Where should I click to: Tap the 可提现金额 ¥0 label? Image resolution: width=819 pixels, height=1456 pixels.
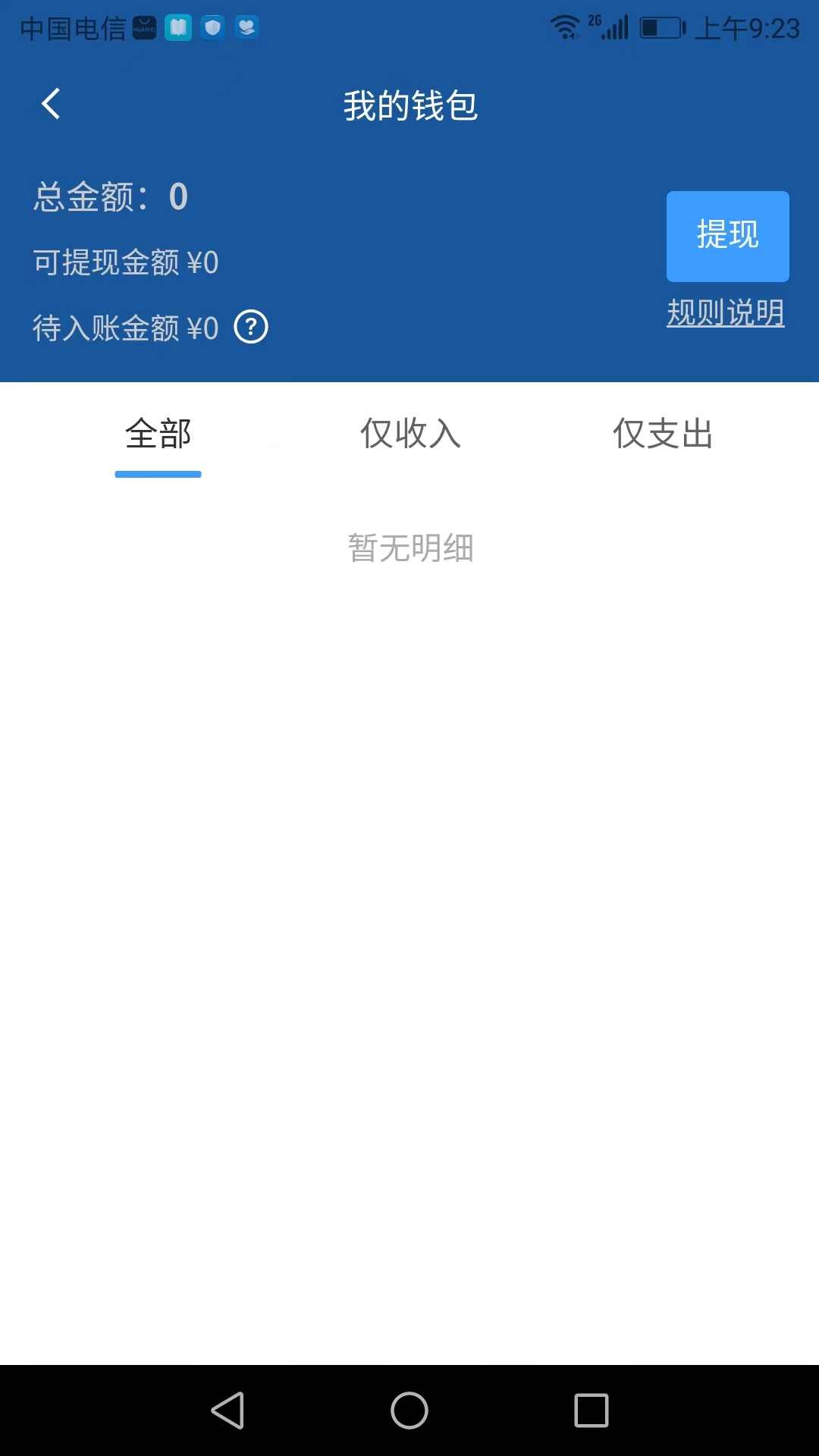126,263
